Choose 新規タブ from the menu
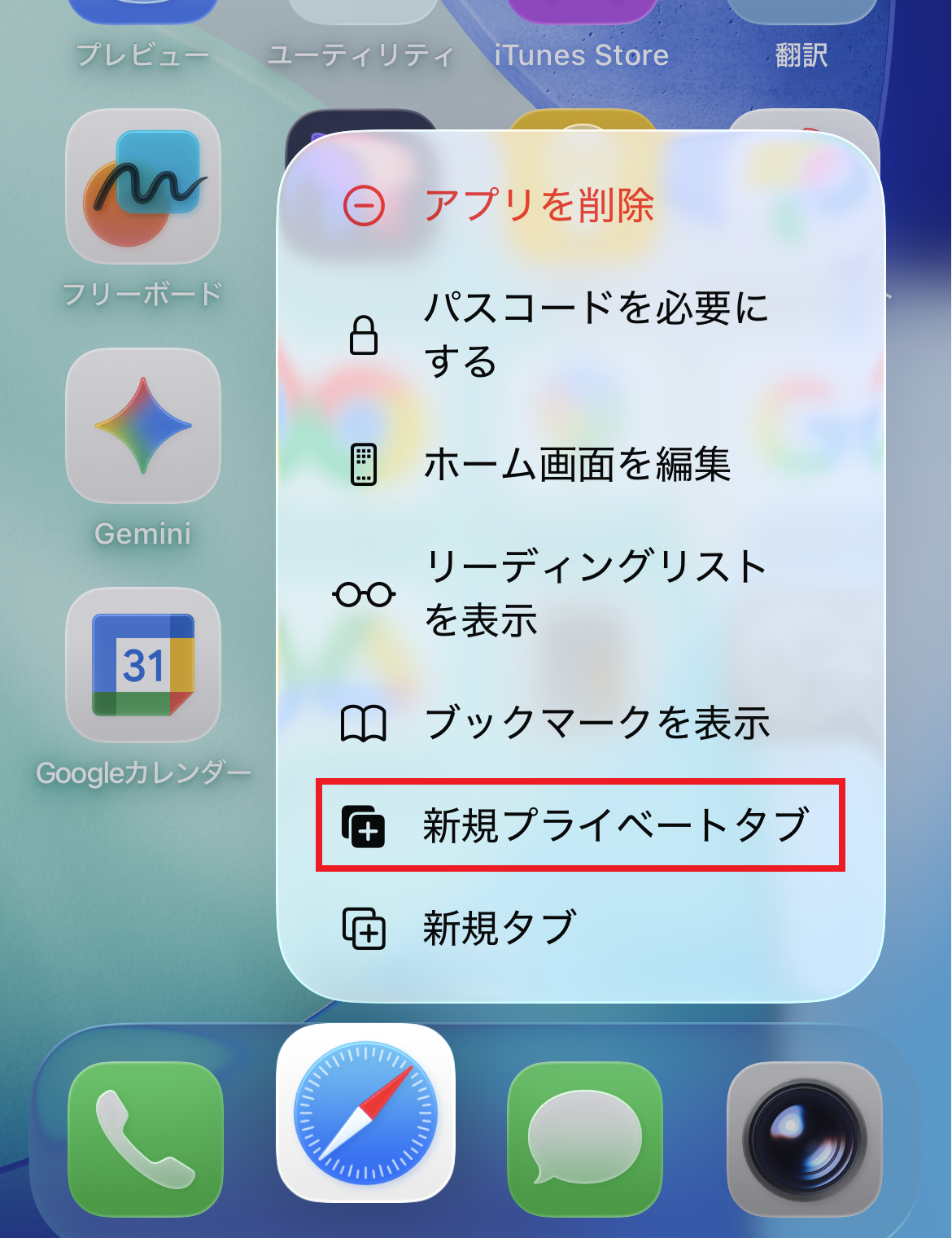This screenshot has height=1238, width=952. tap(500, 928)
